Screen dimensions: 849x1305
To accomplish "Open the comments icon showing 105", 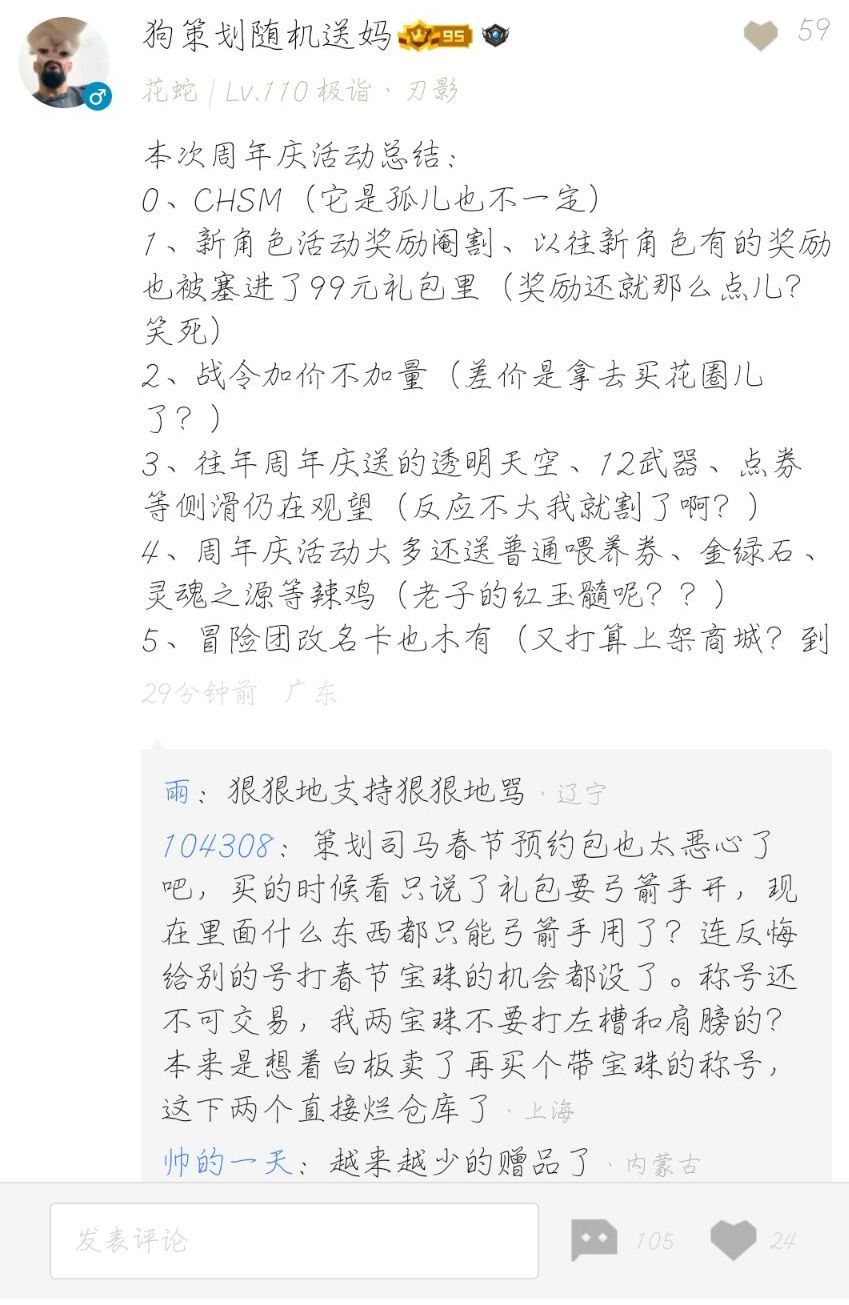I will [594, 1241].
